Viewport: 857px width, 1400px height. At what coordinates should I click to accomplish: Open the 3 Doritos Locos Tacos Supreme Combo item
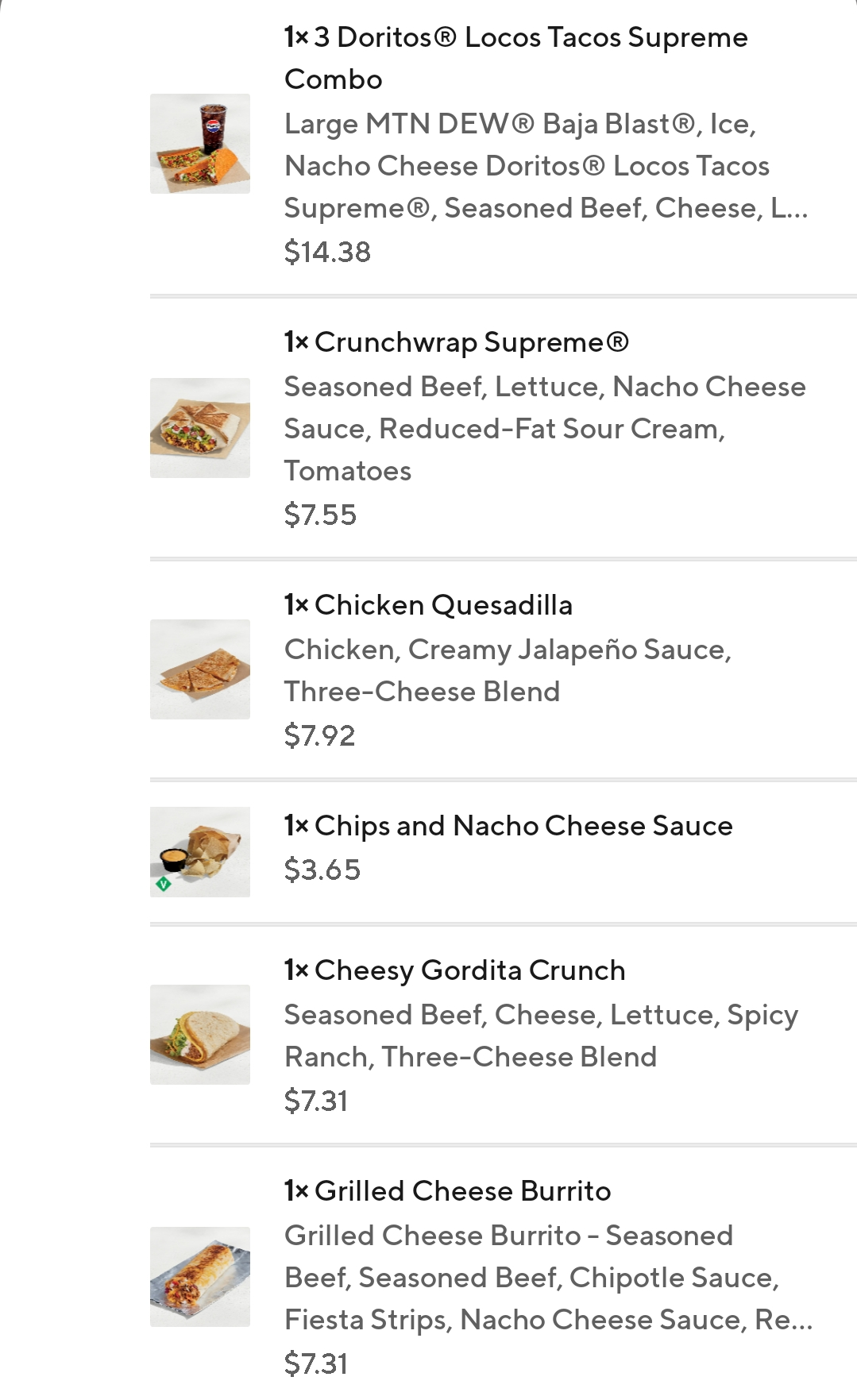point(516,58)
